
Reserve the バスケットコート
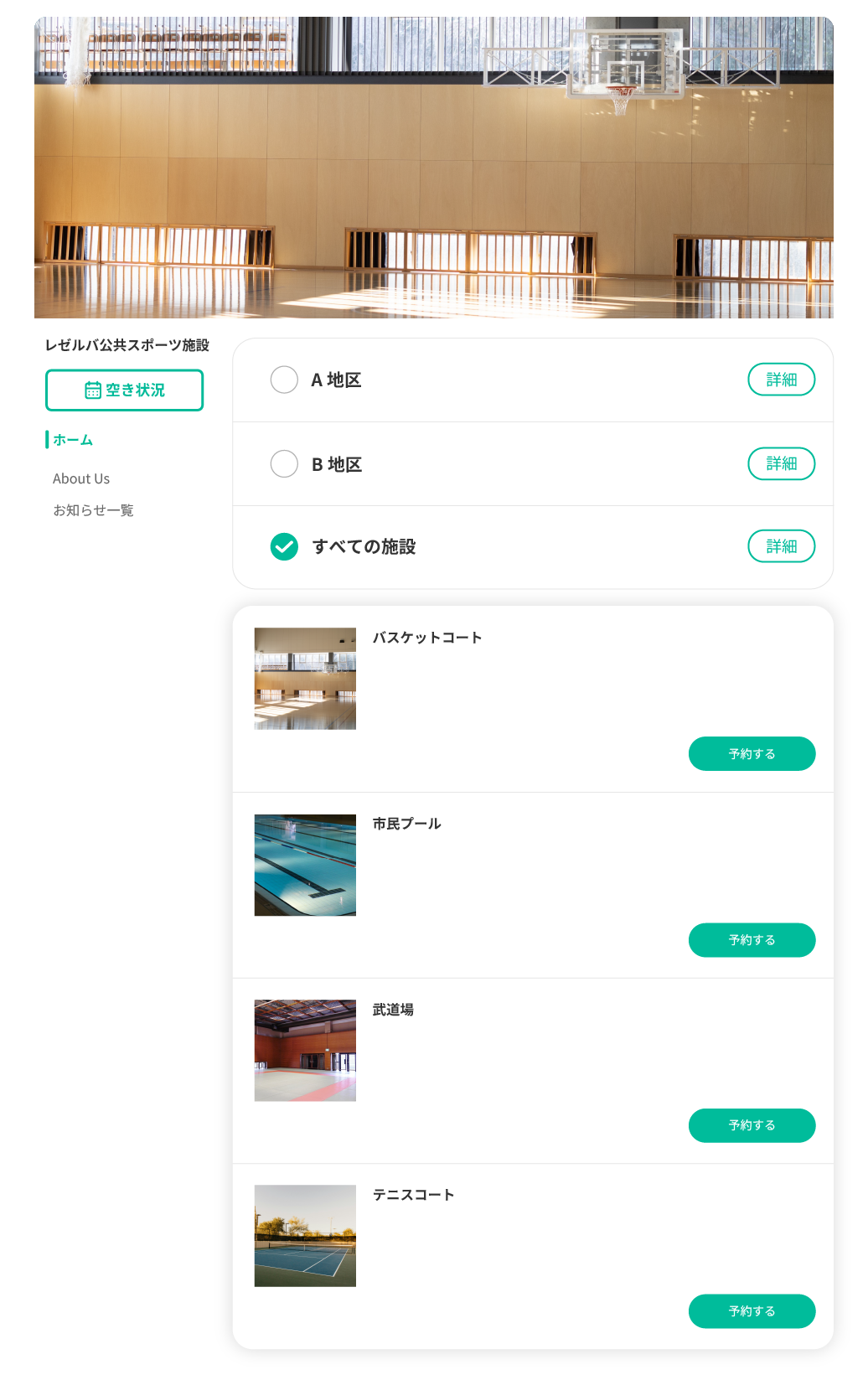coord(752,754)
